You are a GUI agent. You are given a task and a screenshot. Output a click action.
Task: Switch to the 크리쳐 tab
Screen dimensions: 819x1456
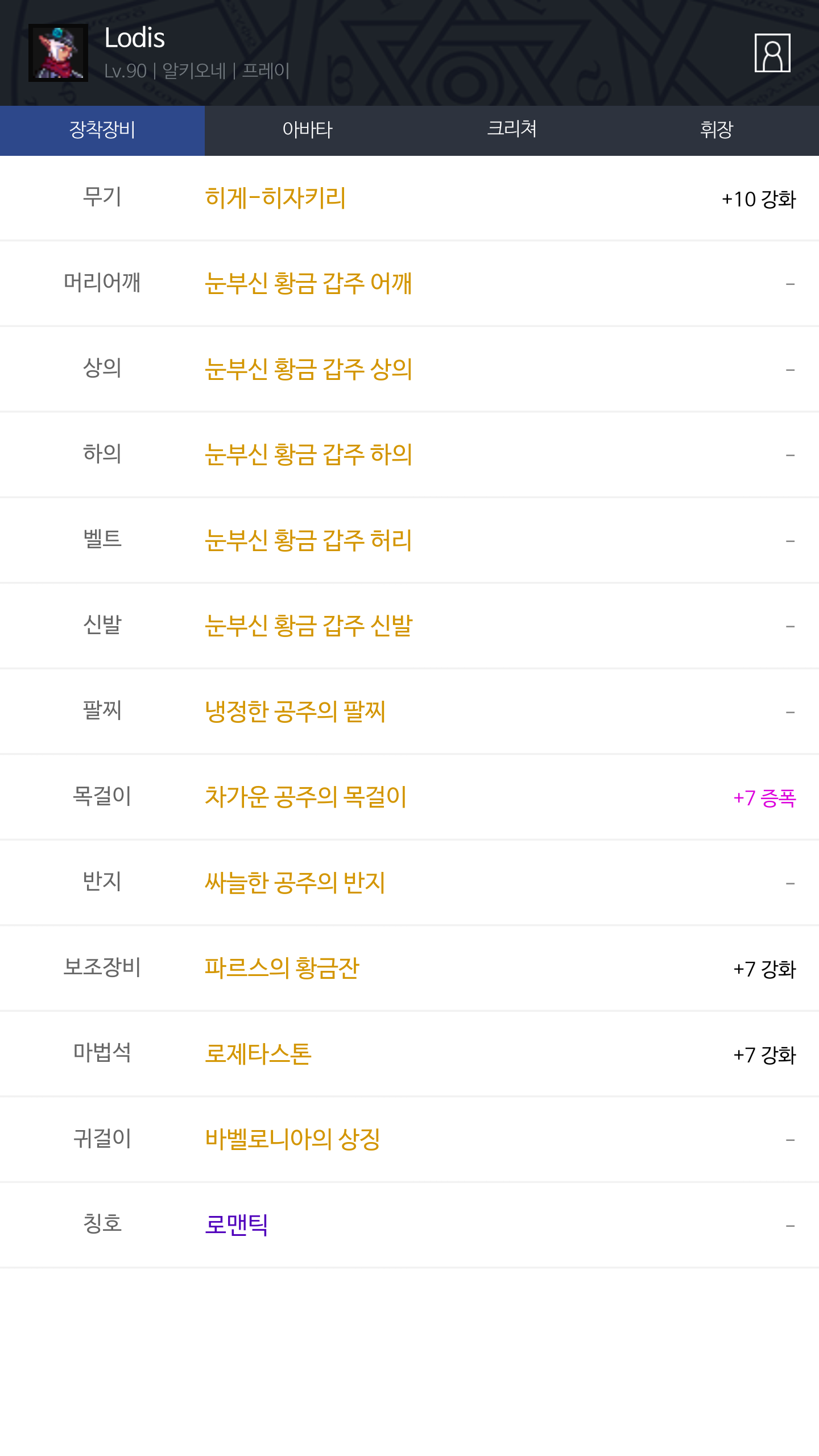[512, 130]
